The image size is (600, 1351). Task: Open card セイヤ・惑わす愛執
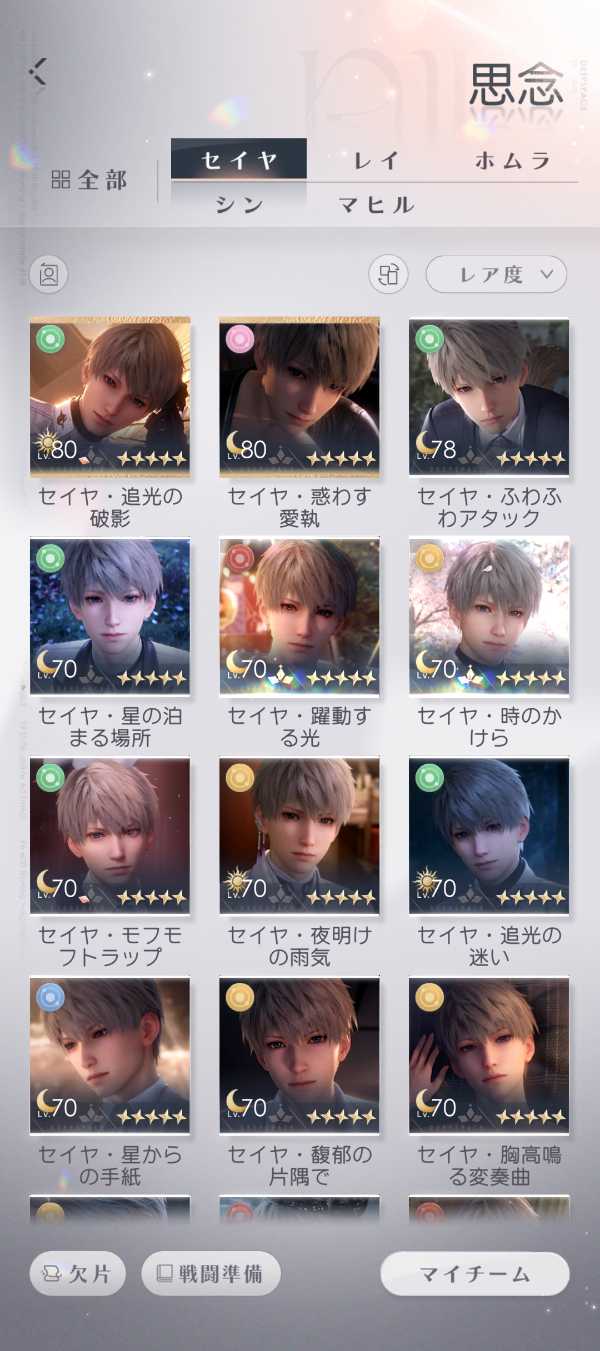299,396
